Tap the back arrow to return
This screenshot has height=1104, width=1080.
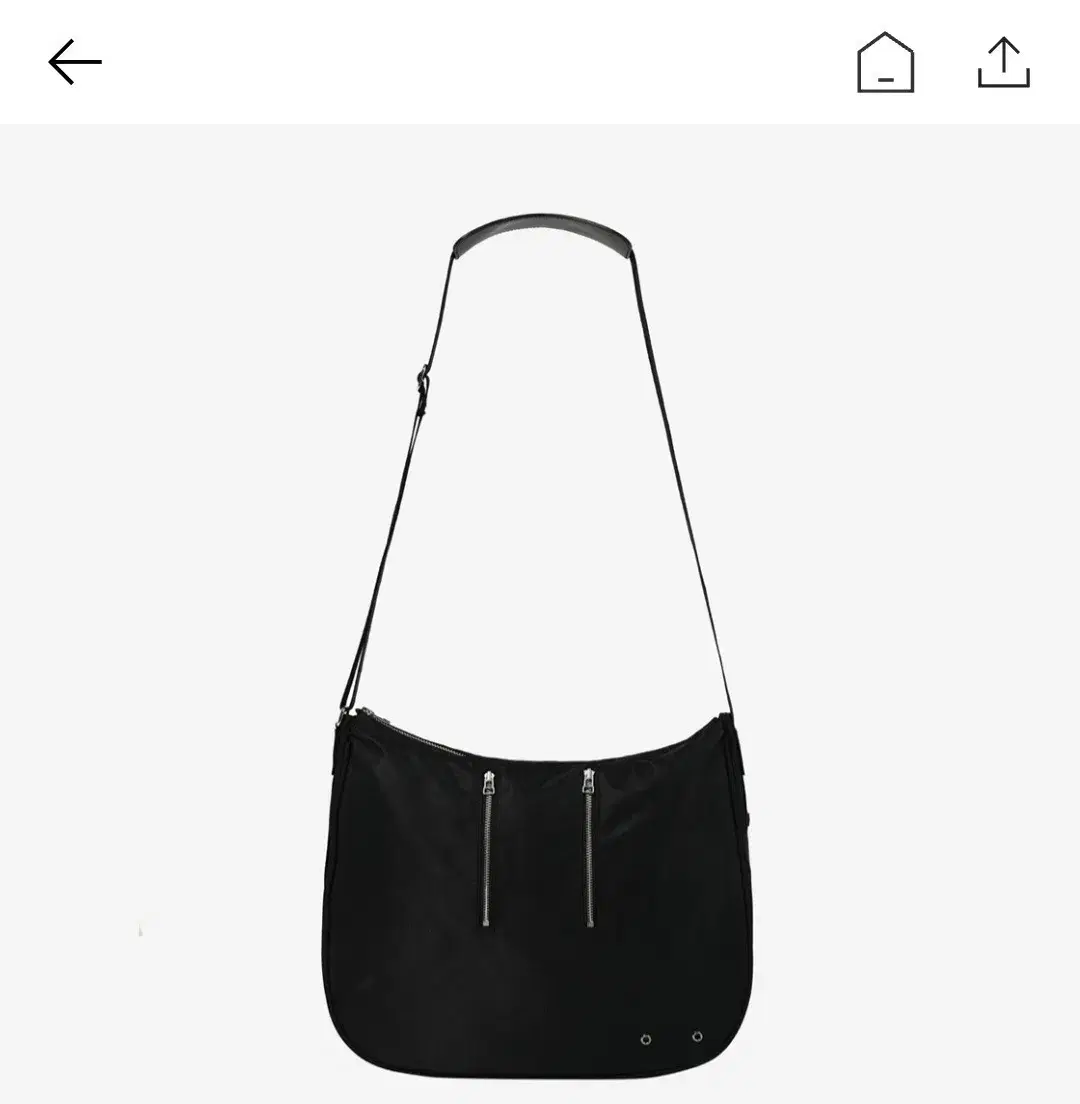75,62
